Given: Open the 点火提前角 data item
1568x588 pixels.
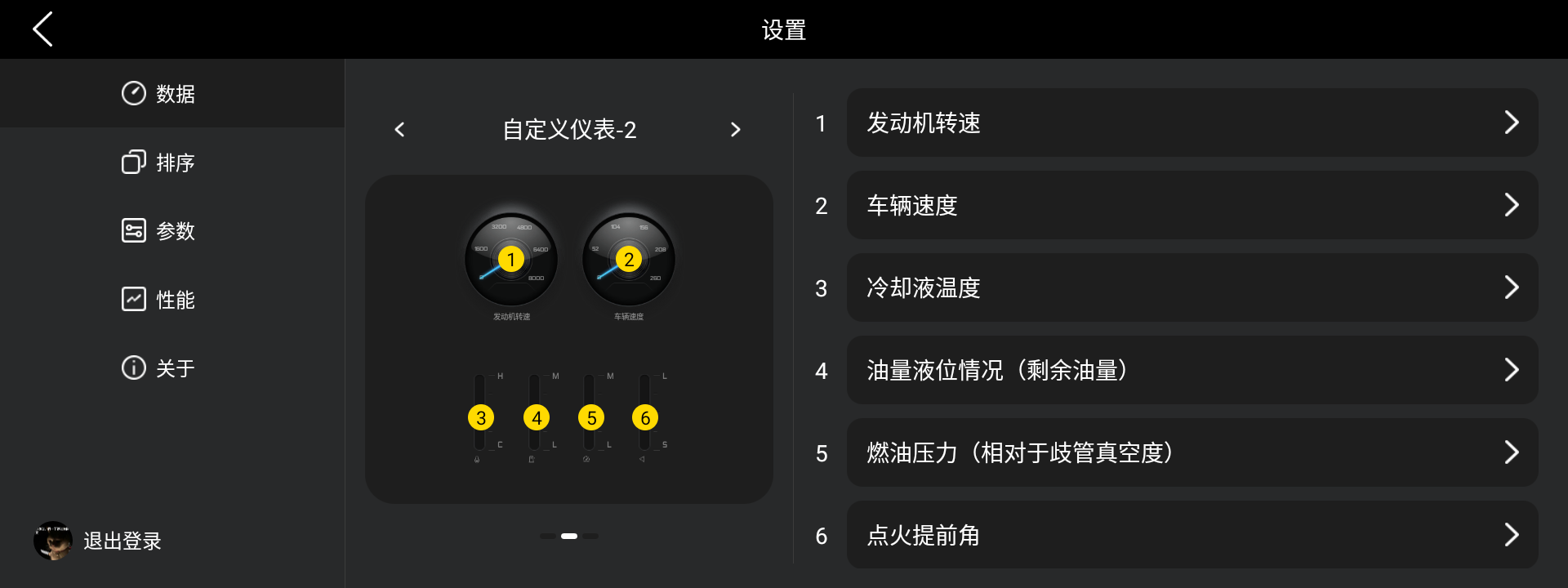Looking at the screenshot, I should click(x=1192, y=536).
